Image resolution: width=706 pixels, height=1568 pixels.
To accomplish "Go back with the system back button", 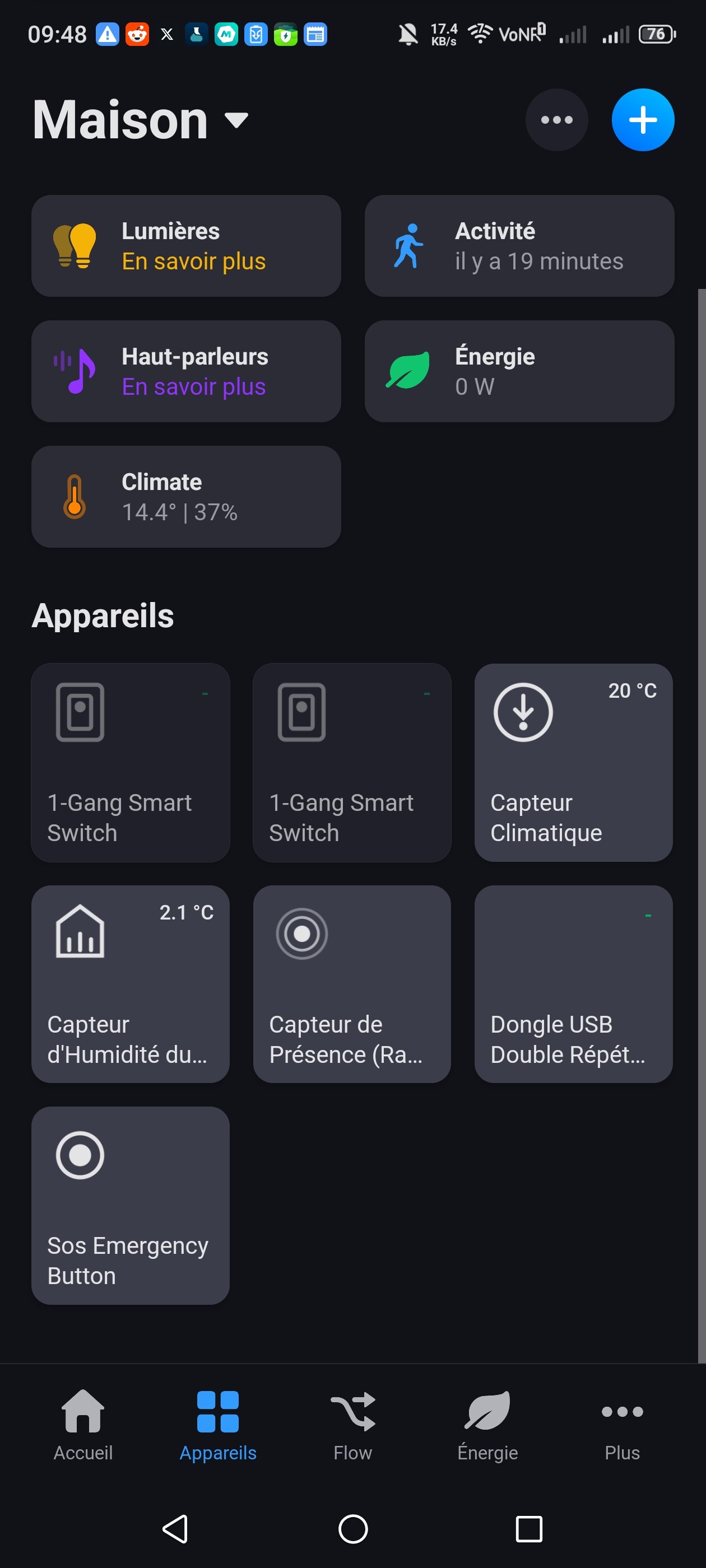I will [x=175, y=1528].
